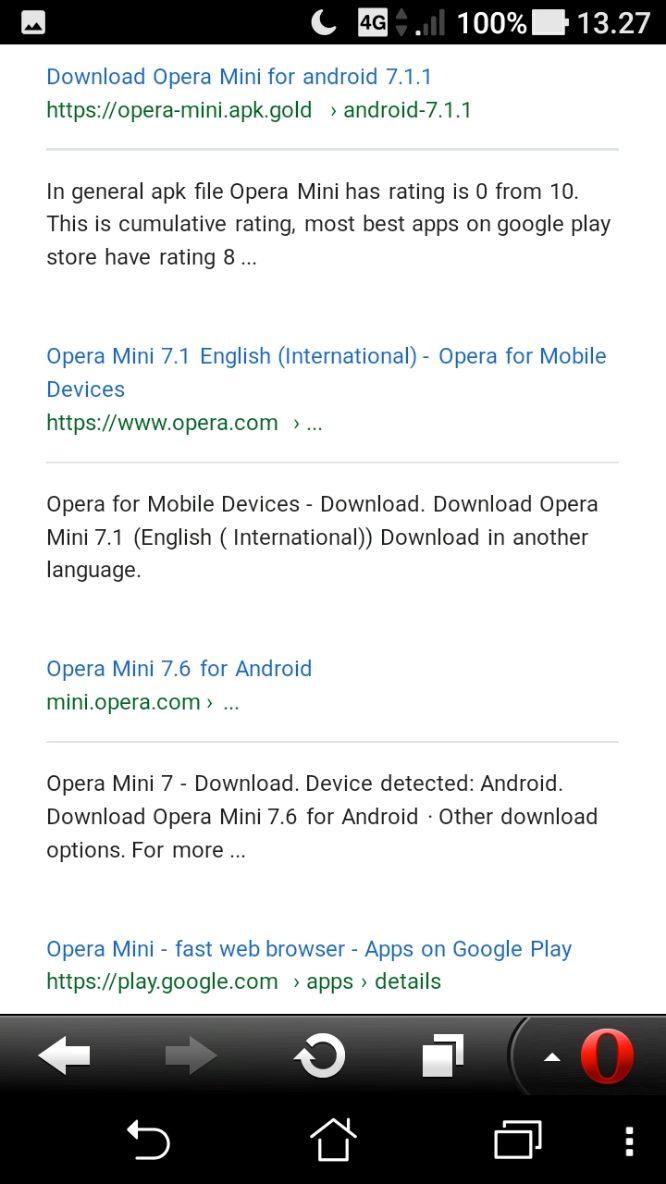Open 'Opera Mini 7.1 English (International)' result
This screenshot has width=666, height=1184.
326,356
